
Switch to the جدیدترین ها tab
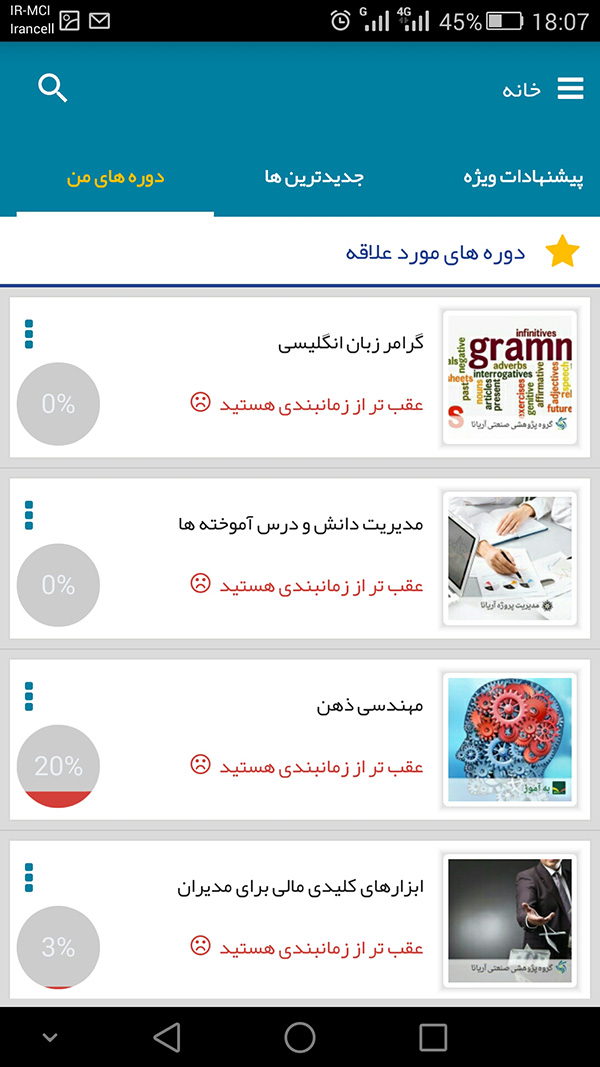pyautogui.click(x=314, y=178)
